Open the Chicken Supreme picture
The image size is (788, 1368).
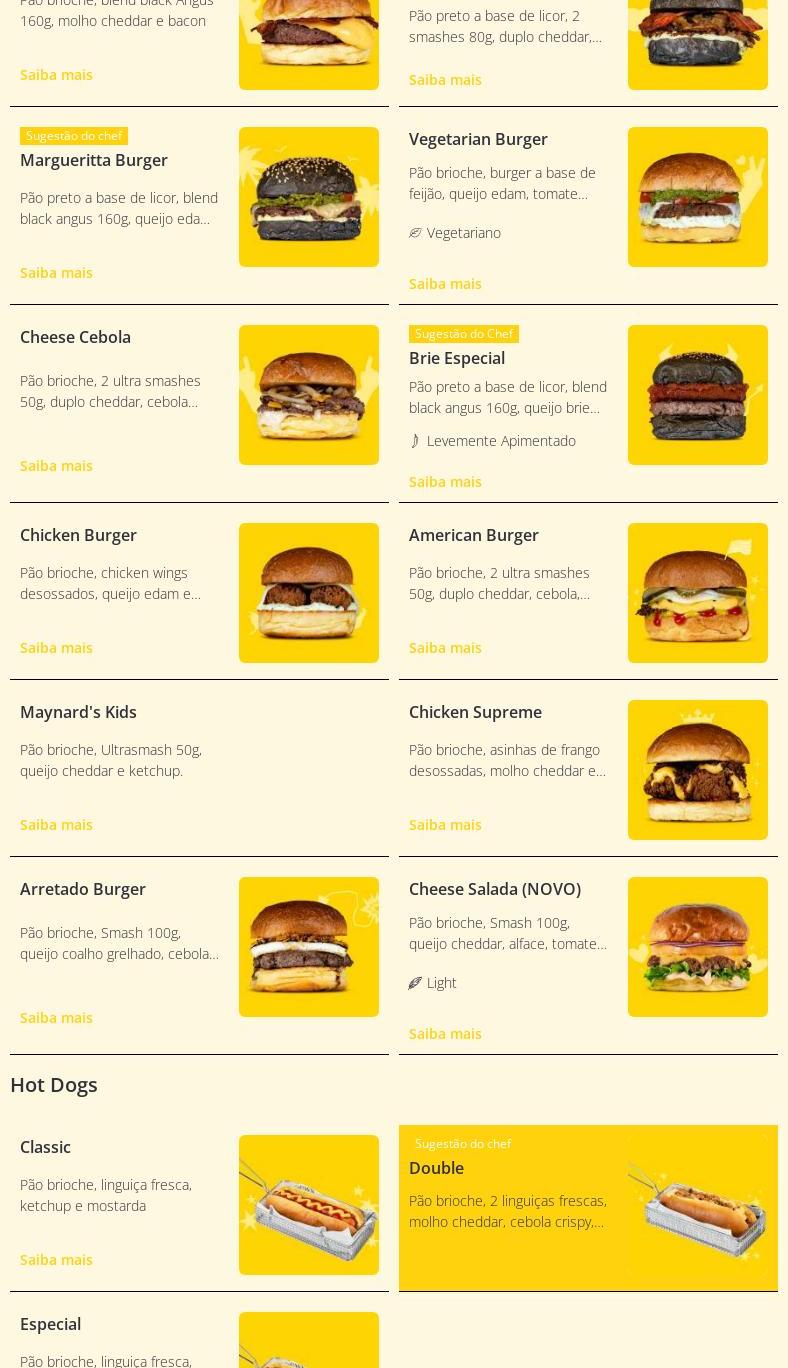coord(698,770)
